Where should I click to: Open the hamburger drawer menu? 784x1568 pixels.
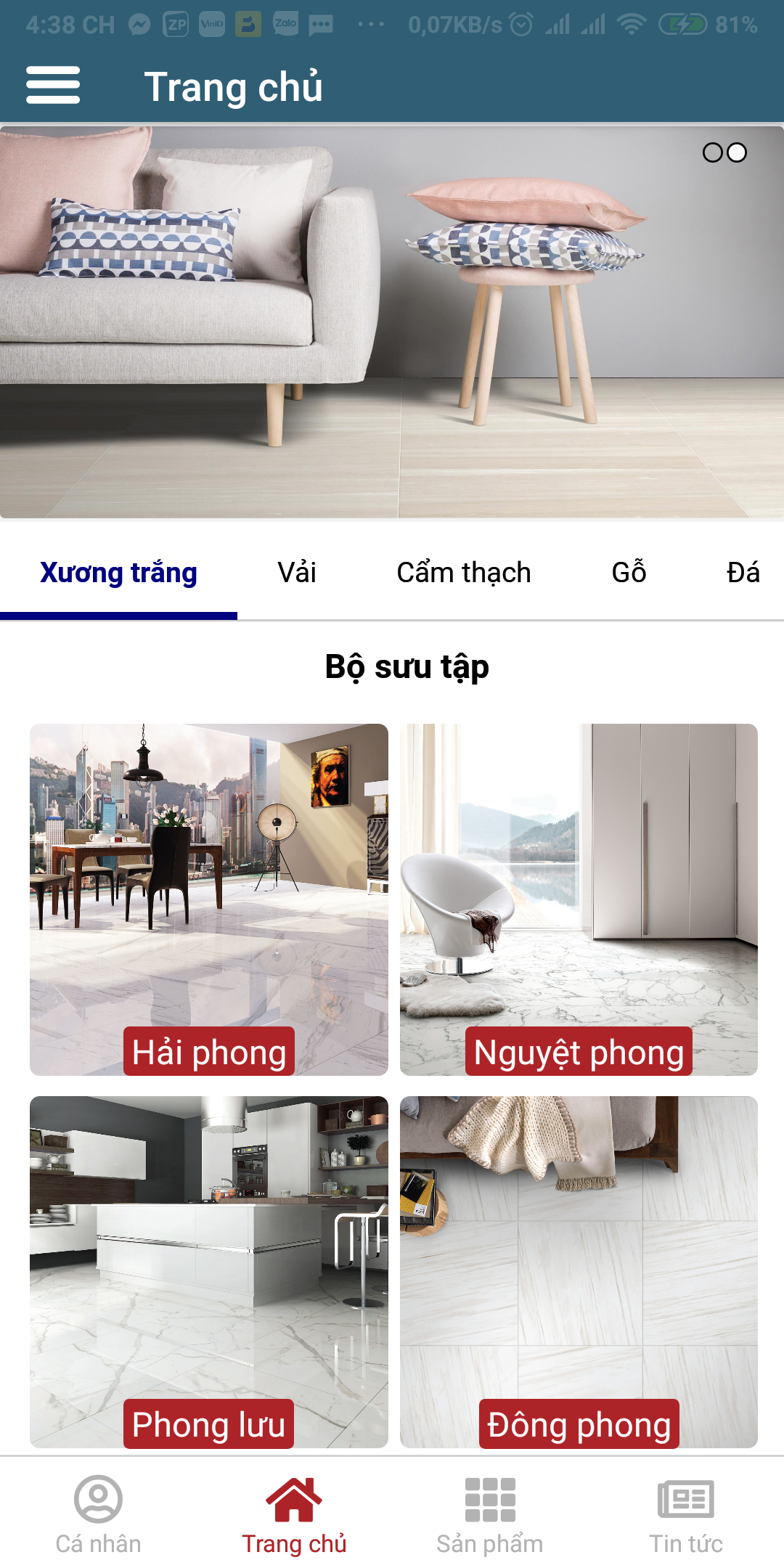click(53, 85)
